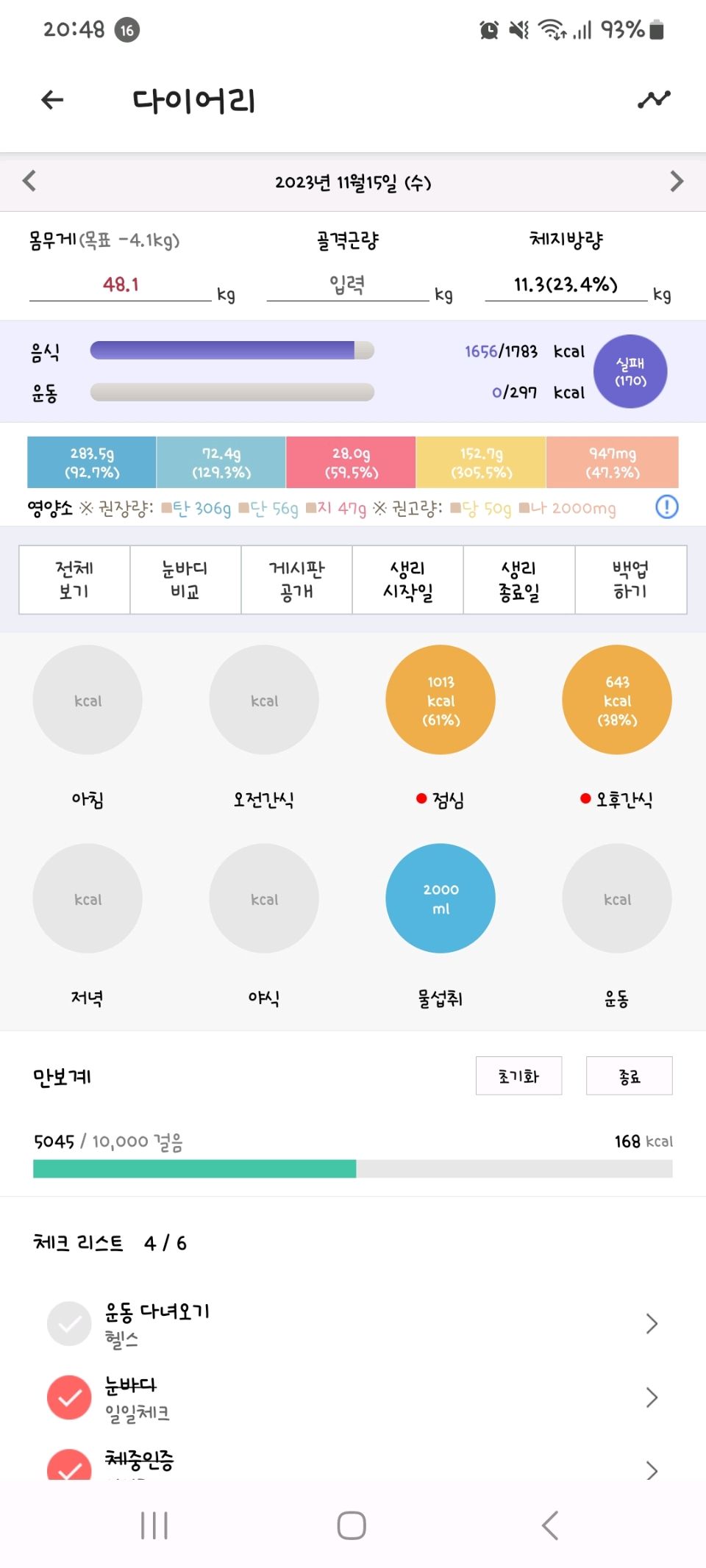Open 눈바디 비교
The image size is (706, 1568).
[x=185, y=579]
